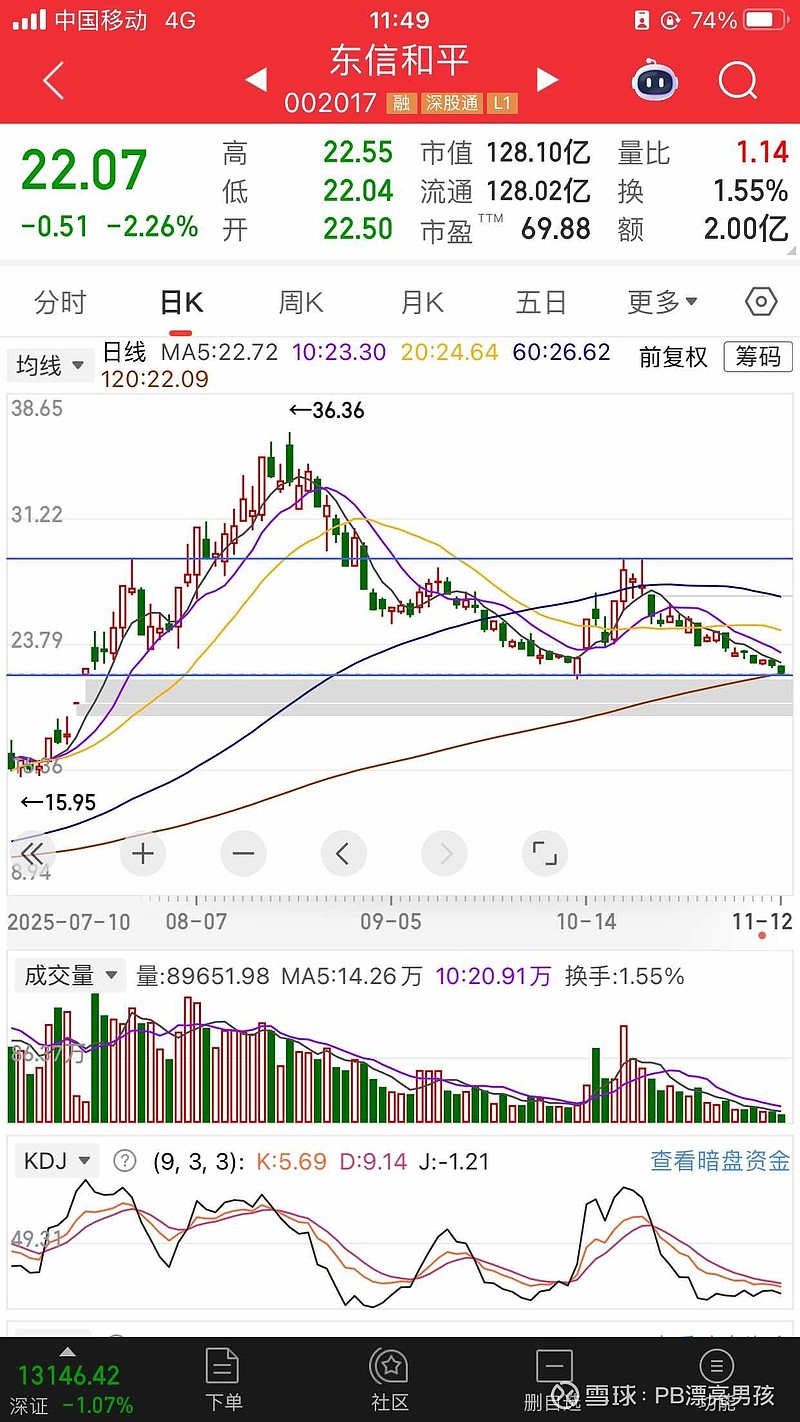The width and height of the screenshot is (800, 1422).
Task: Change the 前复权 price adjustment mode
Action: pos(673,357)
